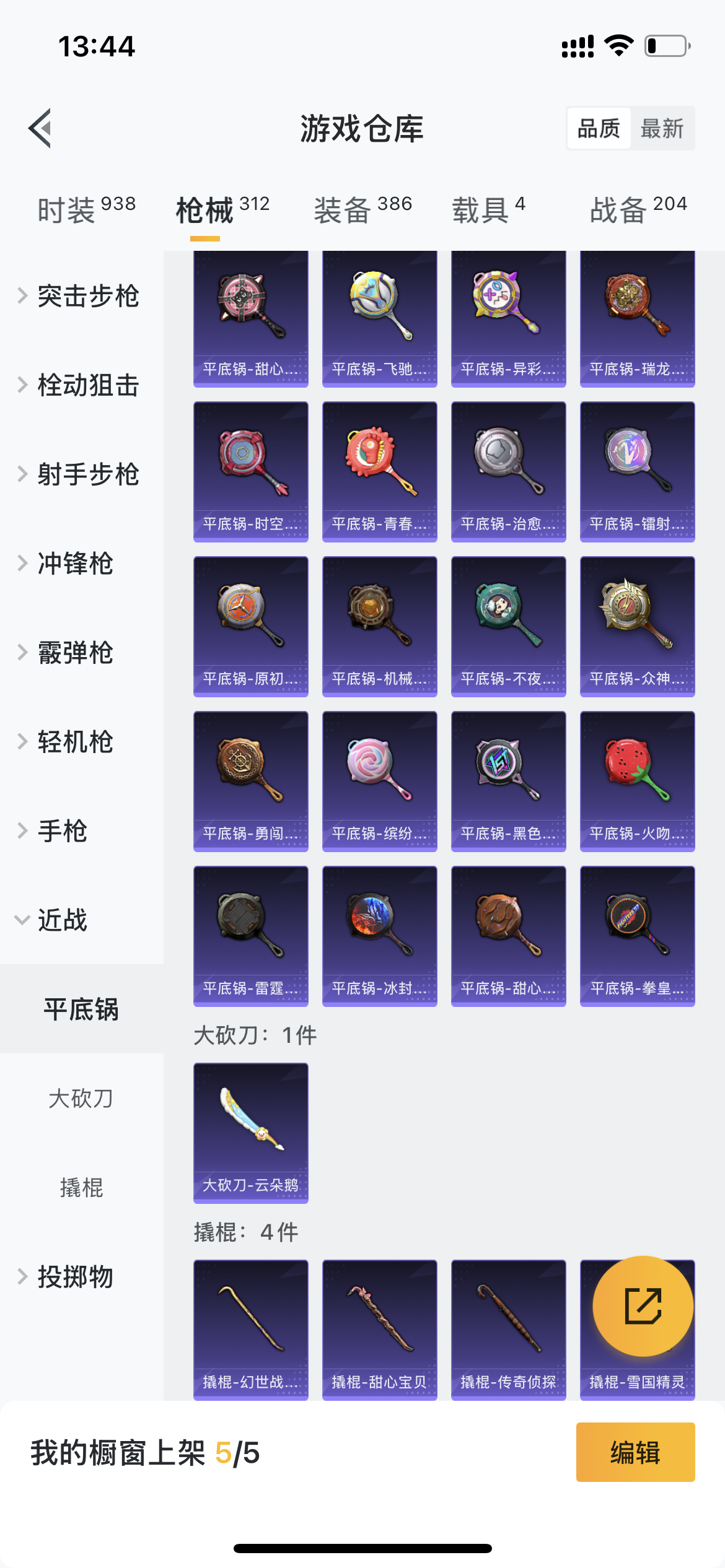Open the 大砍刀-云朵鹅 item
The height and width of the screenshot is (1568, 725).
(x=251, y=1132)
